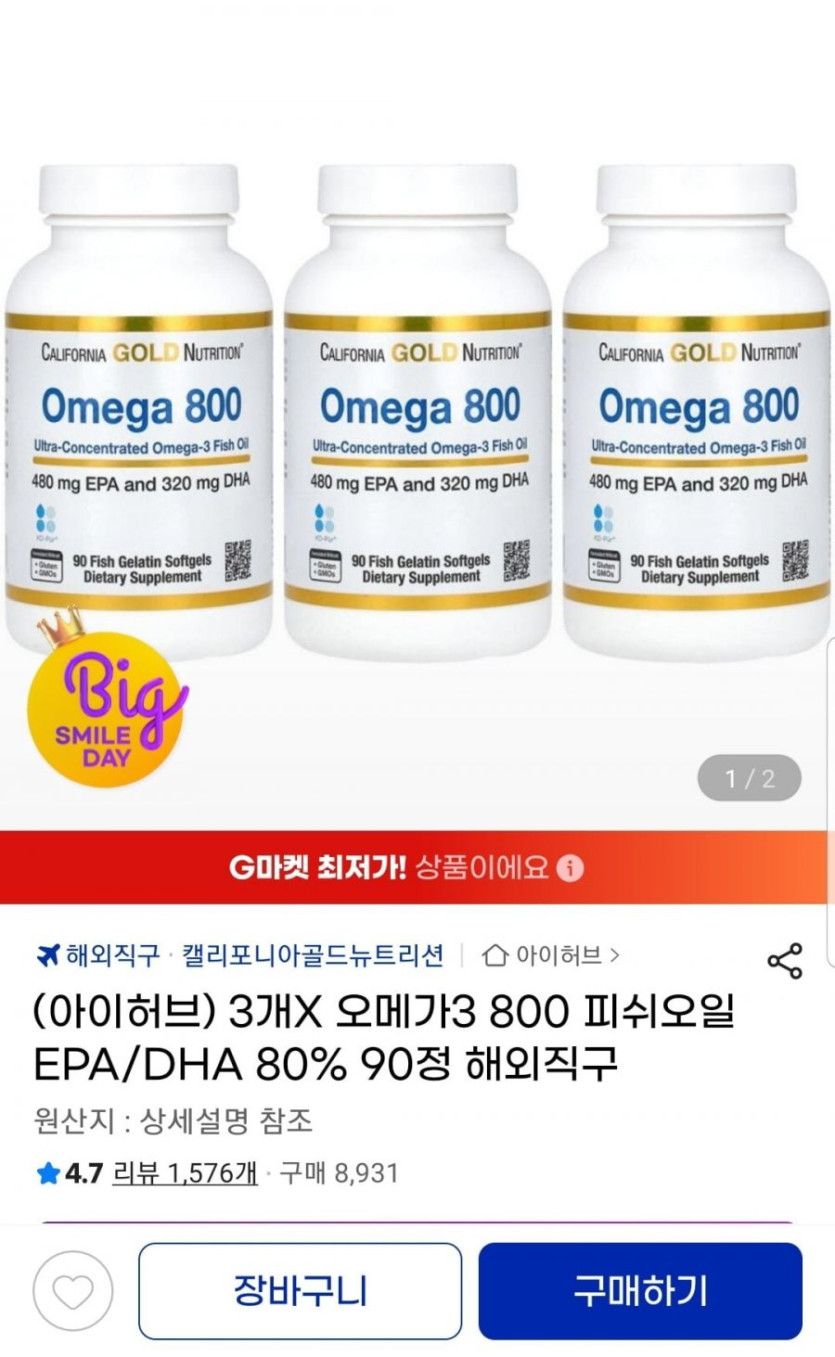Image resolution: width=835 pixels, height=1357 pixels.
Task: Add the product to wishlist with heart
Action: 73,1291
